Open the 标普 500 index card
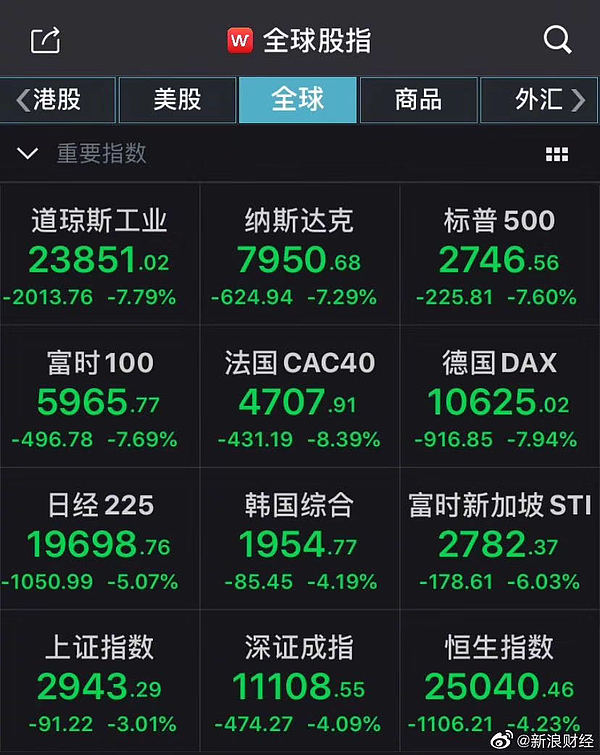The height and width of the screenshot is (755, 600). click(x=499, y=256)
